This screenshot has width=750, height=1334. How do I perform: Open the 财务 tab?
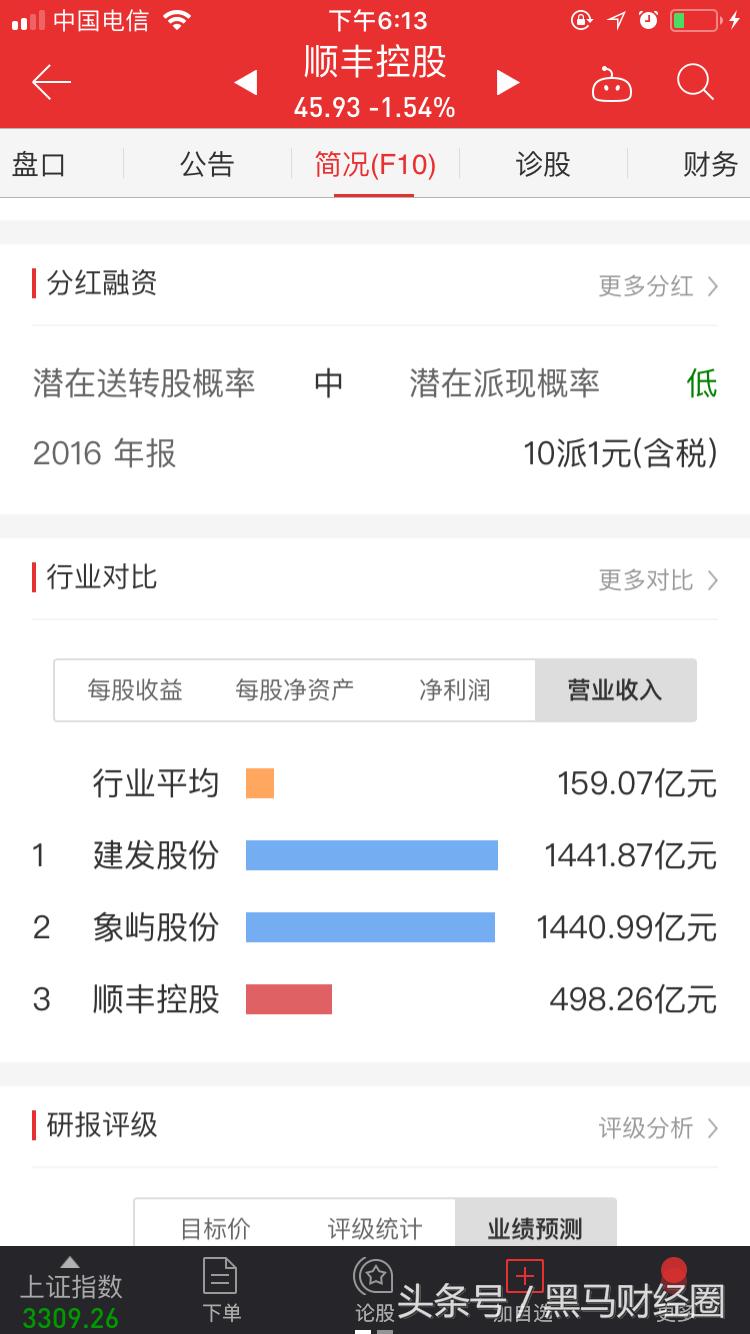(x=710, y=164)
